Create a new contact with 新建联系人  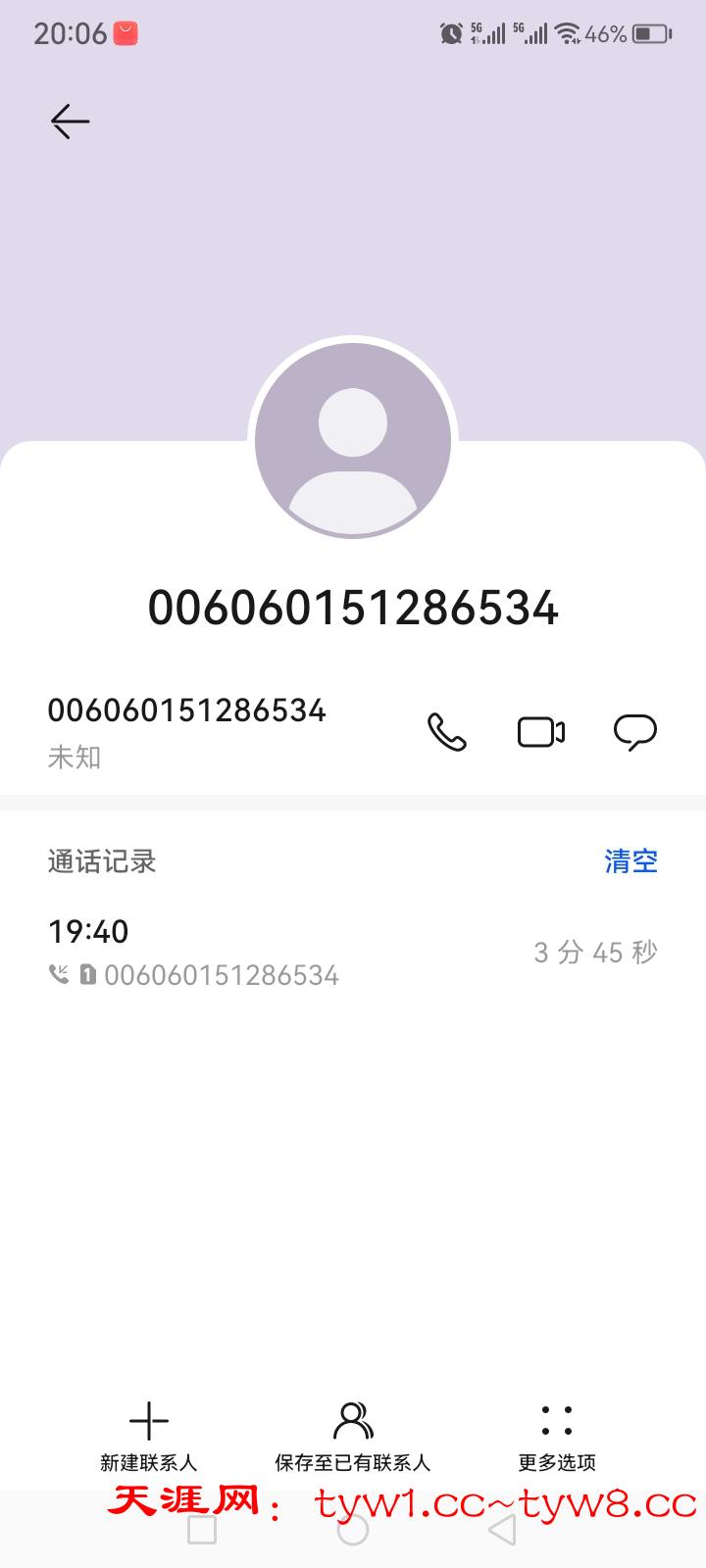[149, 1435]
